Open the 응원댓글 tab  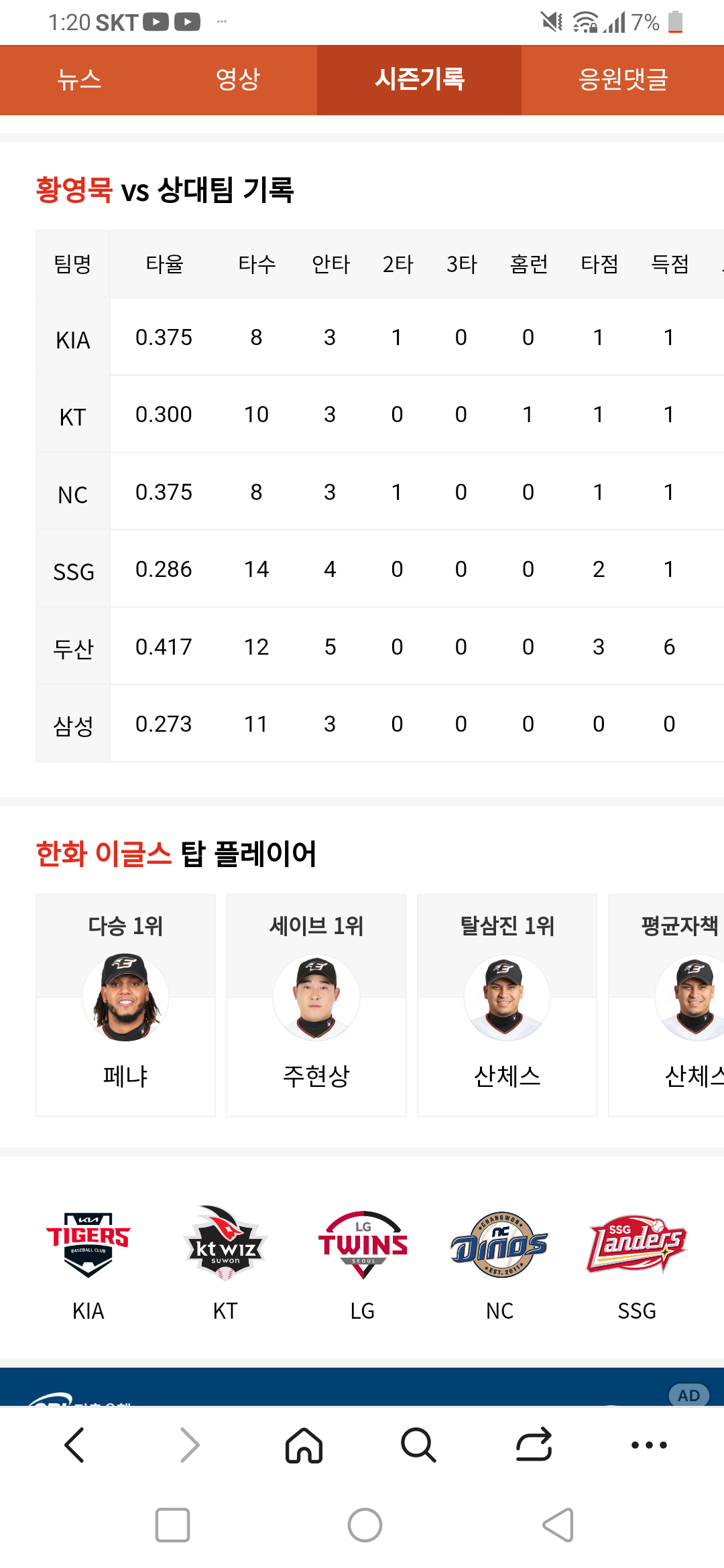click(623, 80)
